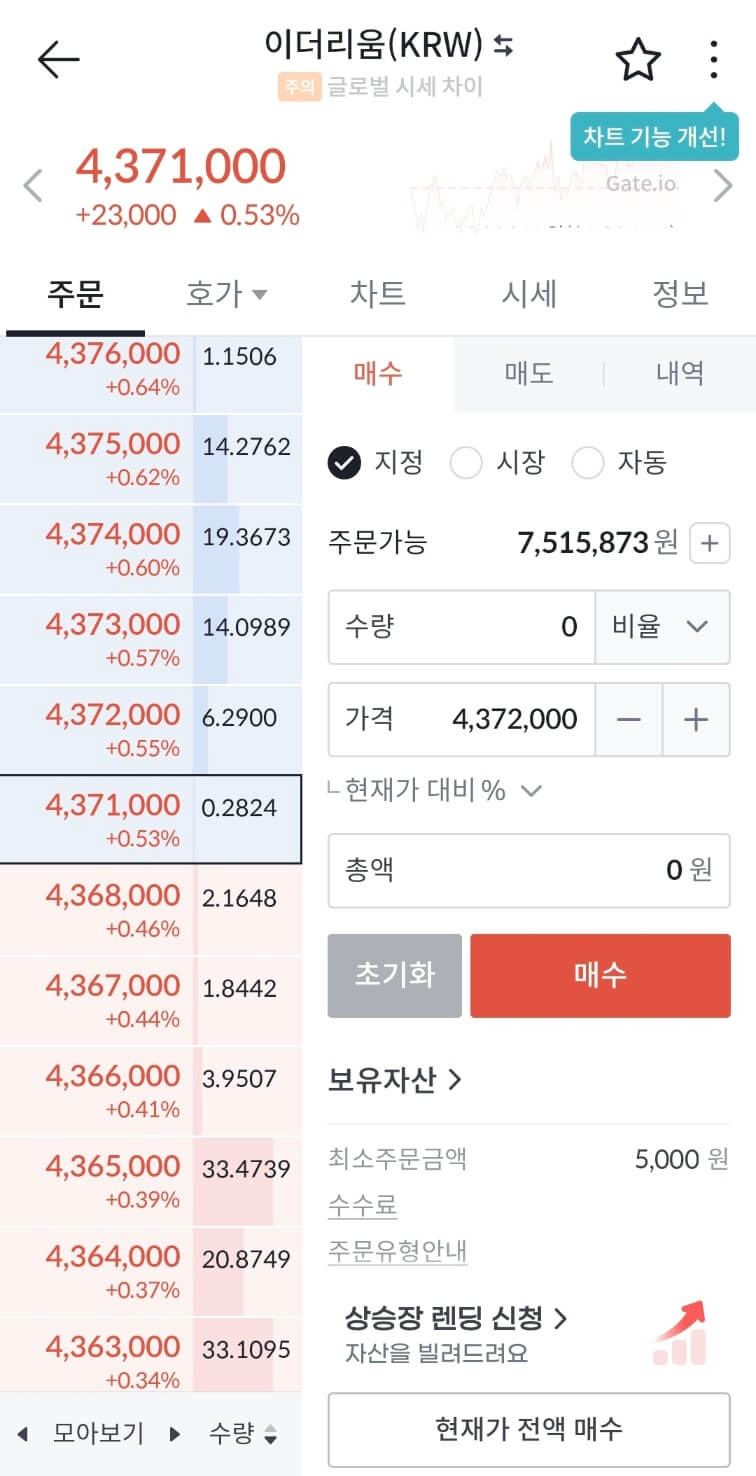This screenshot has height=1476, width=756.
Task: Add Ethereum to favorites via star icon
Action: [637, 60]
